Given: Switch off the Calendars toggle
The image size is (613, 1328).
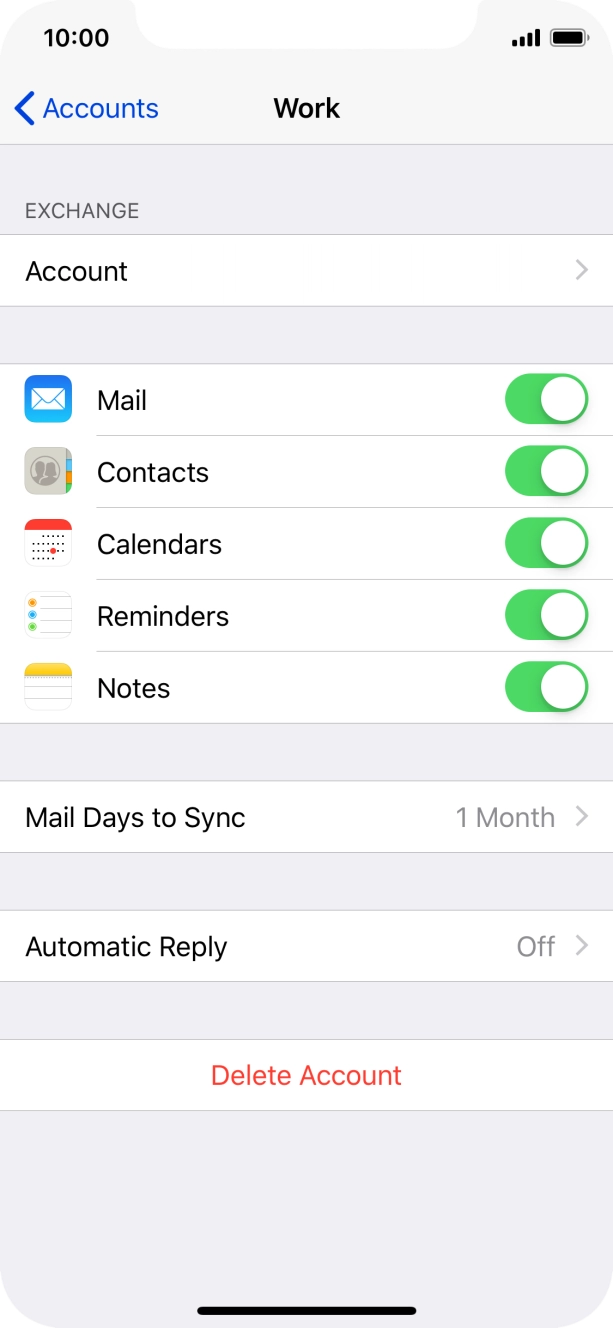Looking at the screenshot, I should pos(546,544).
